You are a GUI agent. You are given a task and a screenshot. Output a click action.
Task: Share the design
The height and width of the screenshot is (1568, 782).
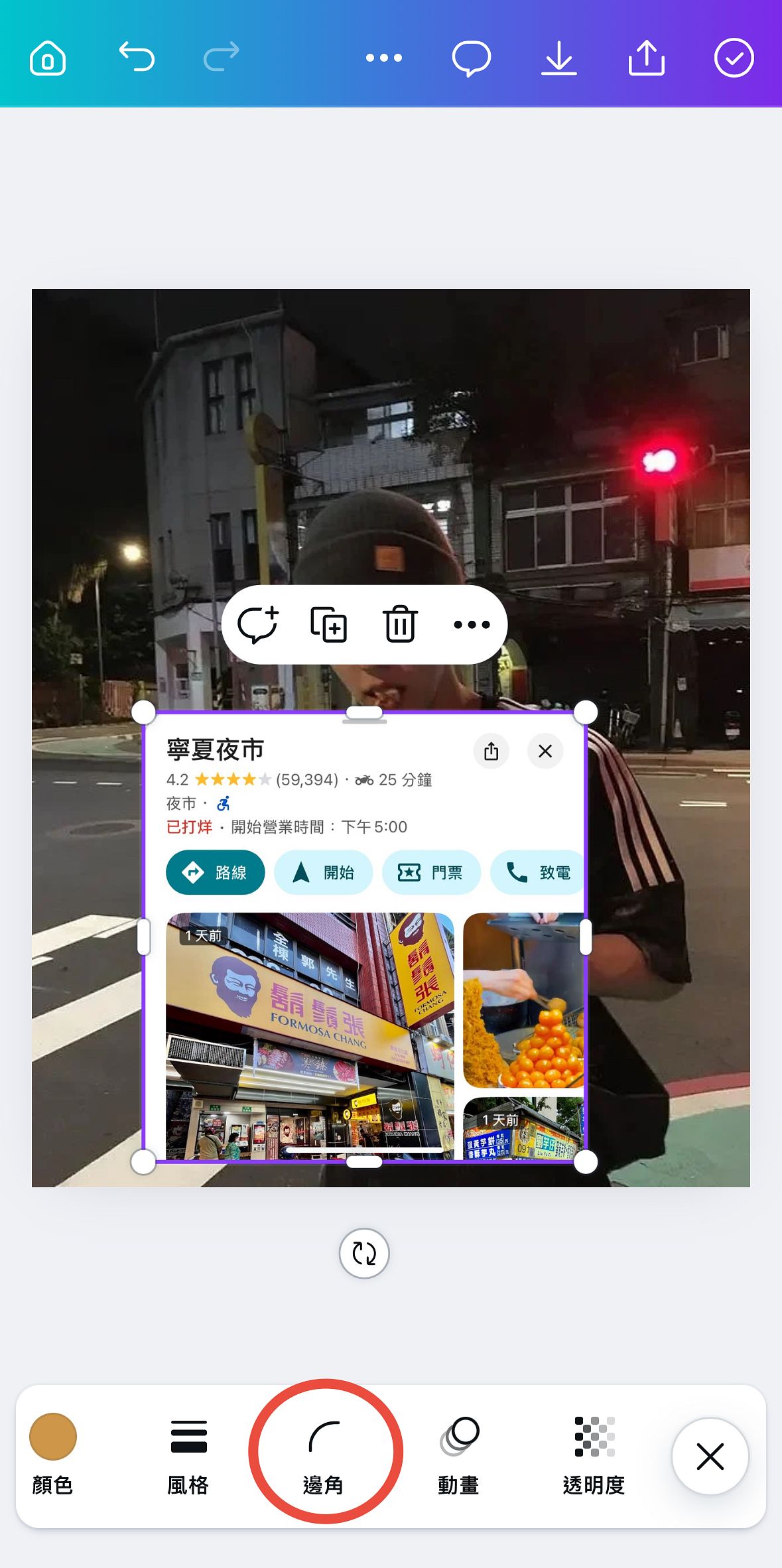[646, 58]
